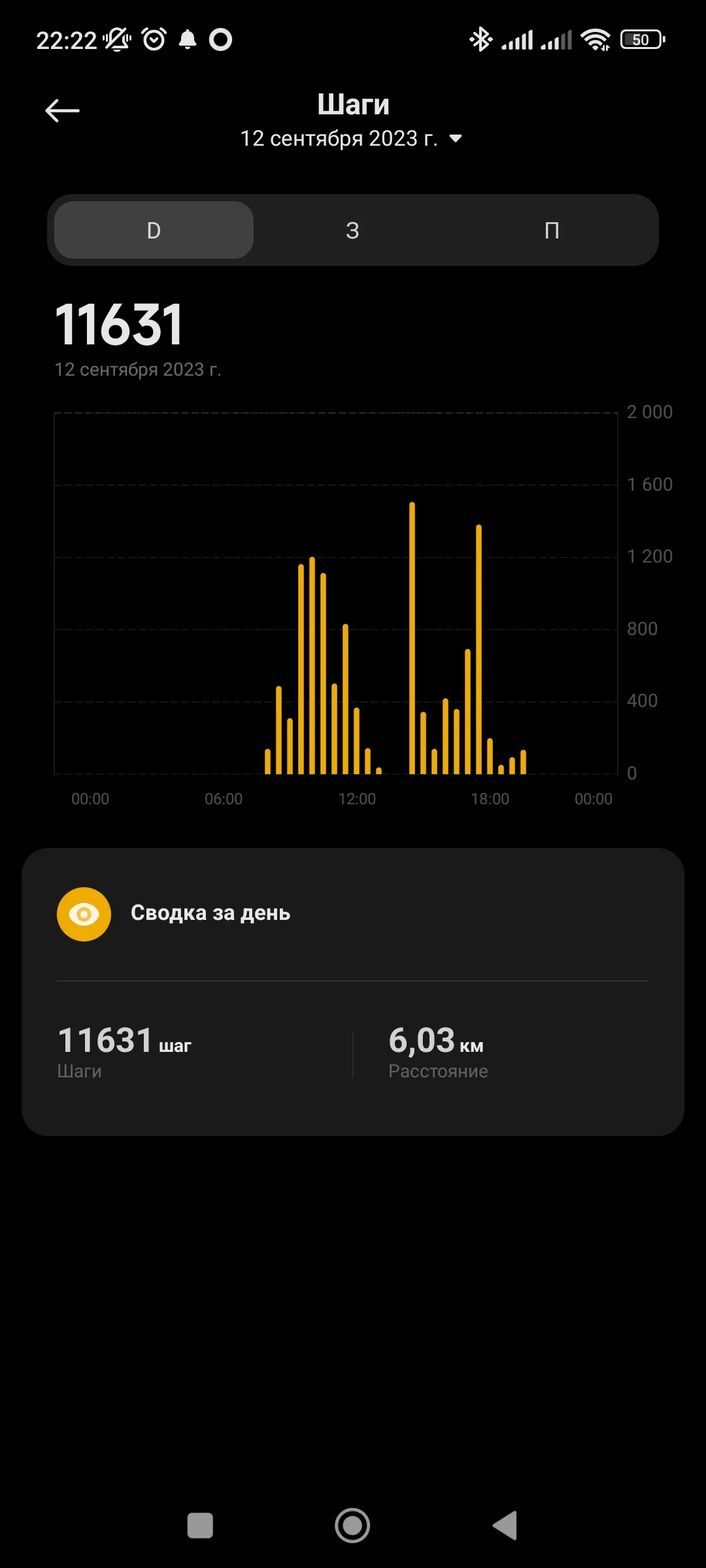
Task: Open the Сводка за день eye icon
Action: click(x=84, y=913)
